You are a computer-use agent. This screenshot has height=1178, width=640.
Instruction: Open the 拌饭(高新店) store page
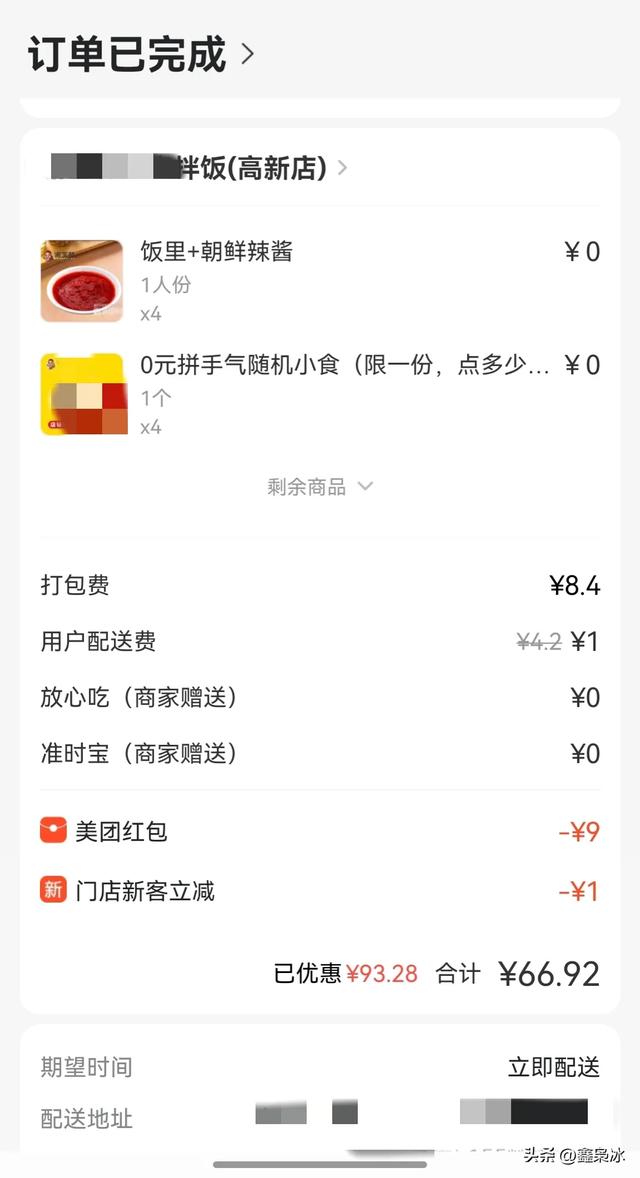point(250,168)
